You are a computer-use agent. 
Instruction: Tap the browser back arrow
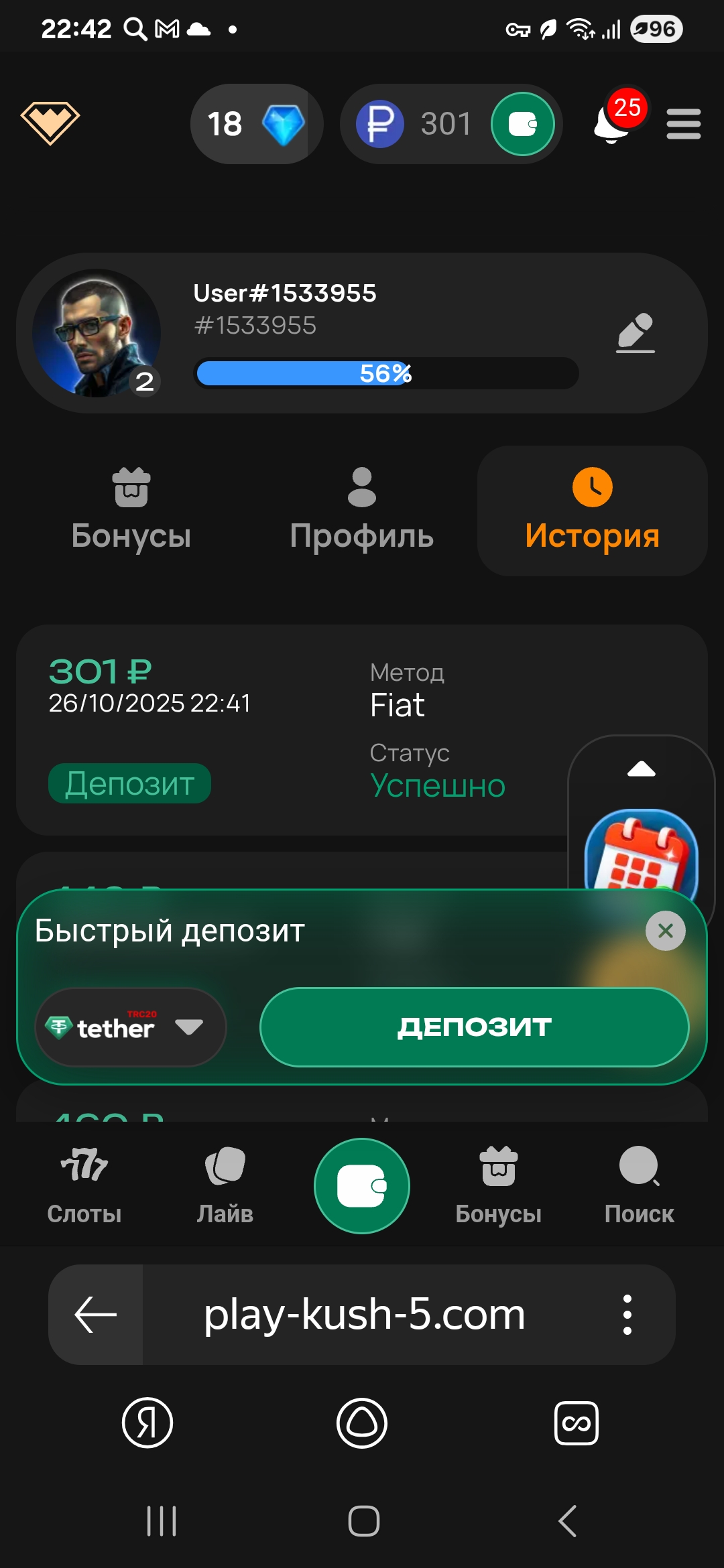(x=95, y=1315)
